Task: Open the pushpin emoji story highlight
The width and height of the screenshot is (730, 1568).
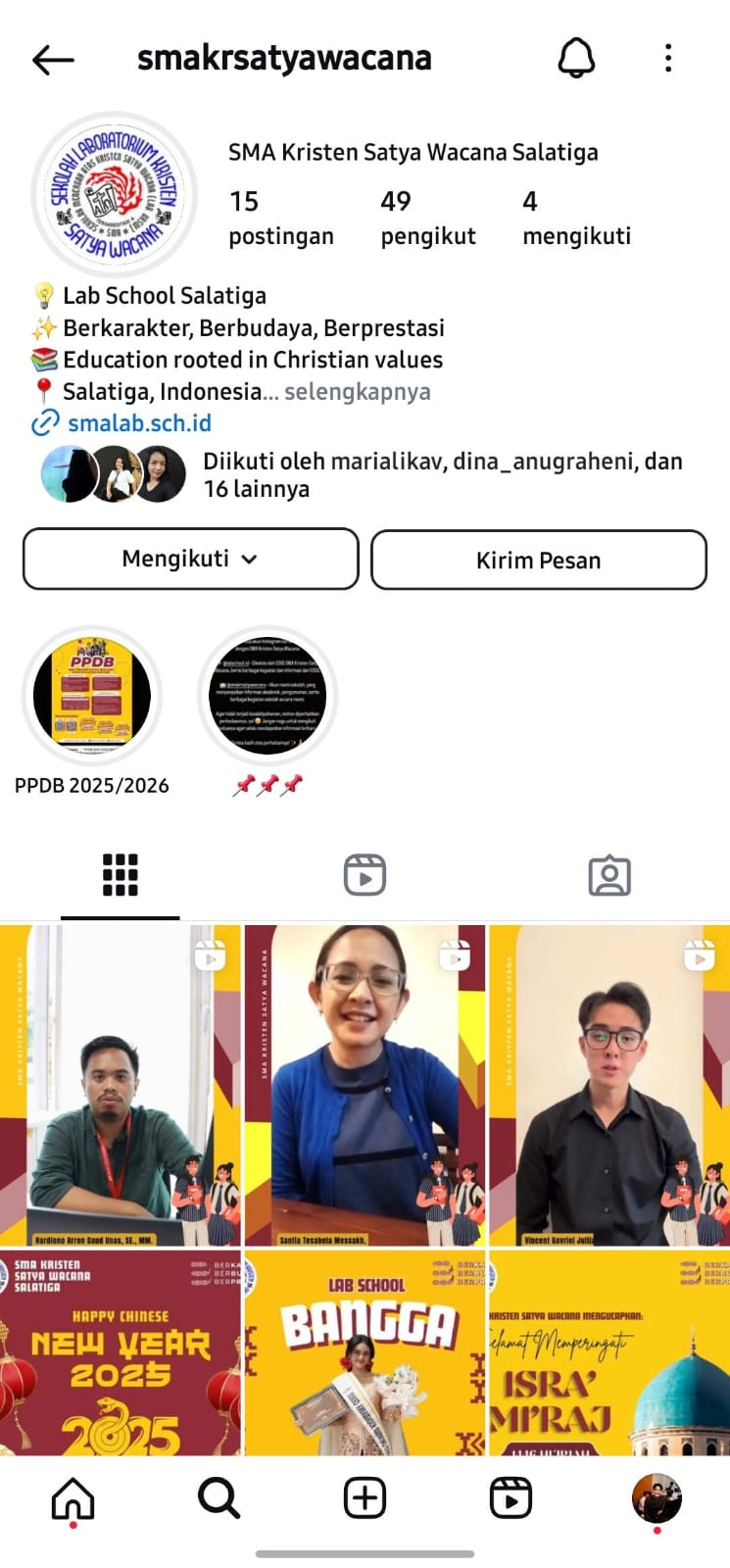Action: [x=268, y=696]
